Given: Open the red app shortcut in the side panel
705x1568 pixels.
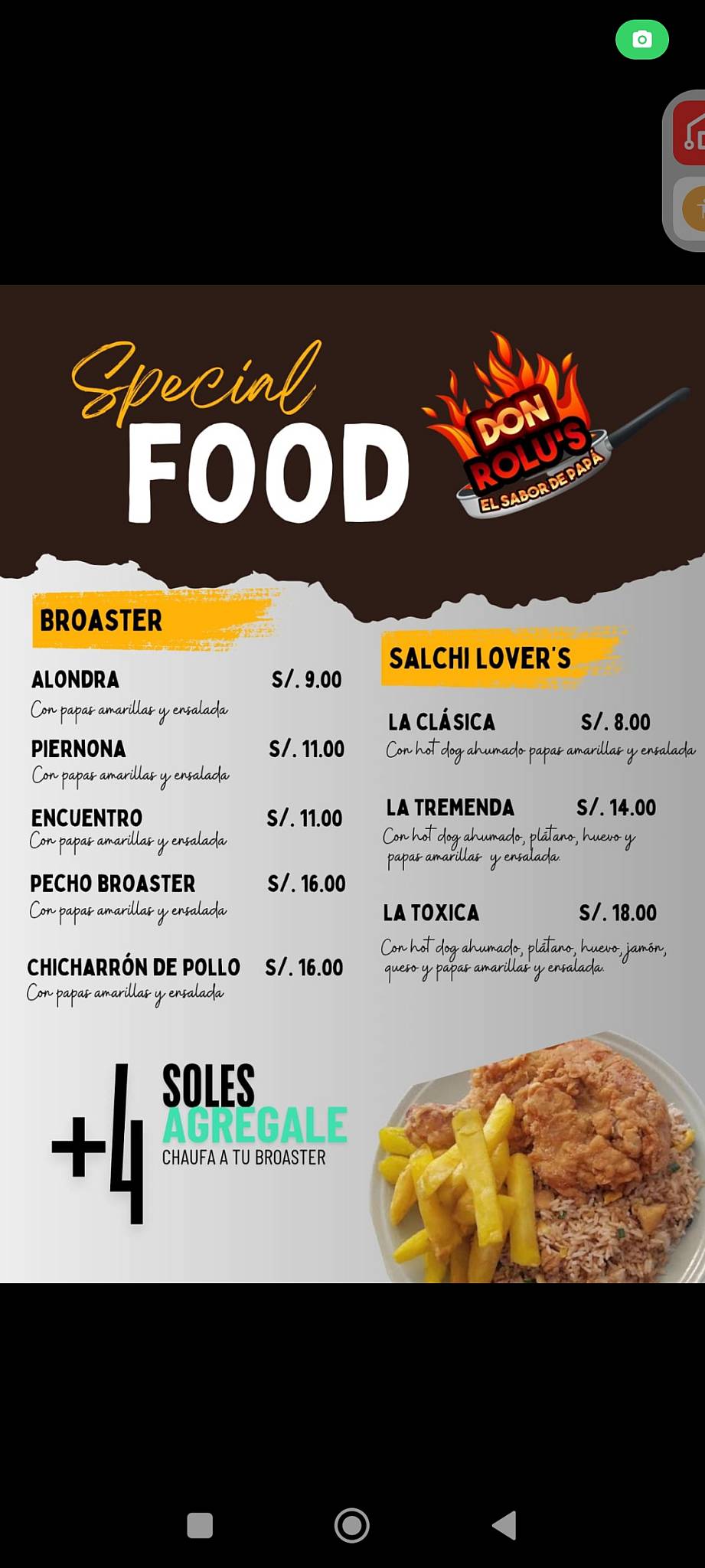Looking at the screenshot, I should click(690, 133).
